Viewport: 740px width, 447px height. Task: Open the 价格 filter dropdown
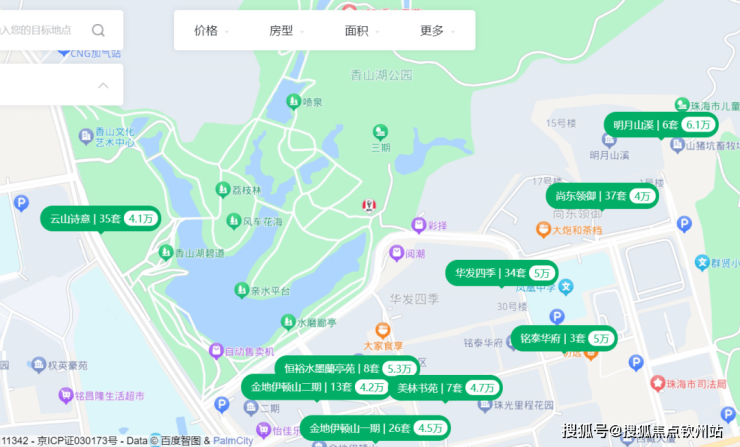210,30
